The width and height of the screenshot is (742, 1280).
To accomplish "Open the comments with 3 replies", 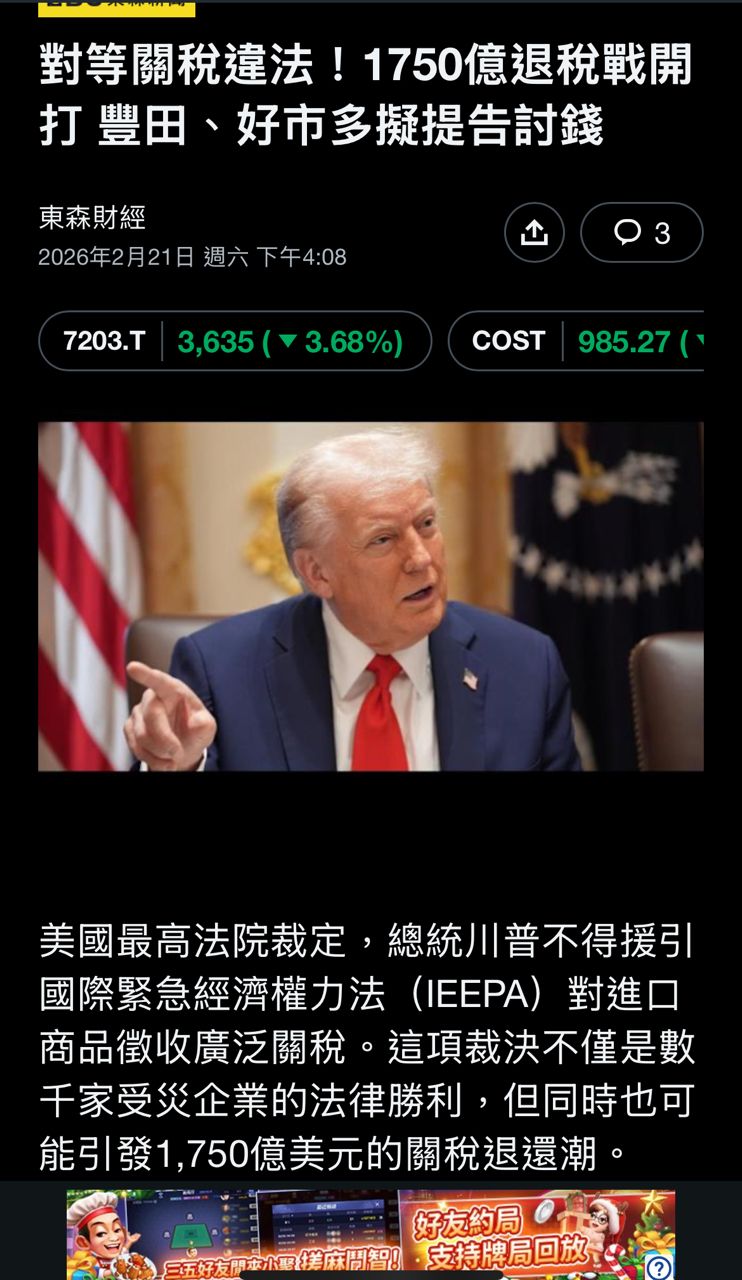I will pyautogui.click(x=641, y=233).
